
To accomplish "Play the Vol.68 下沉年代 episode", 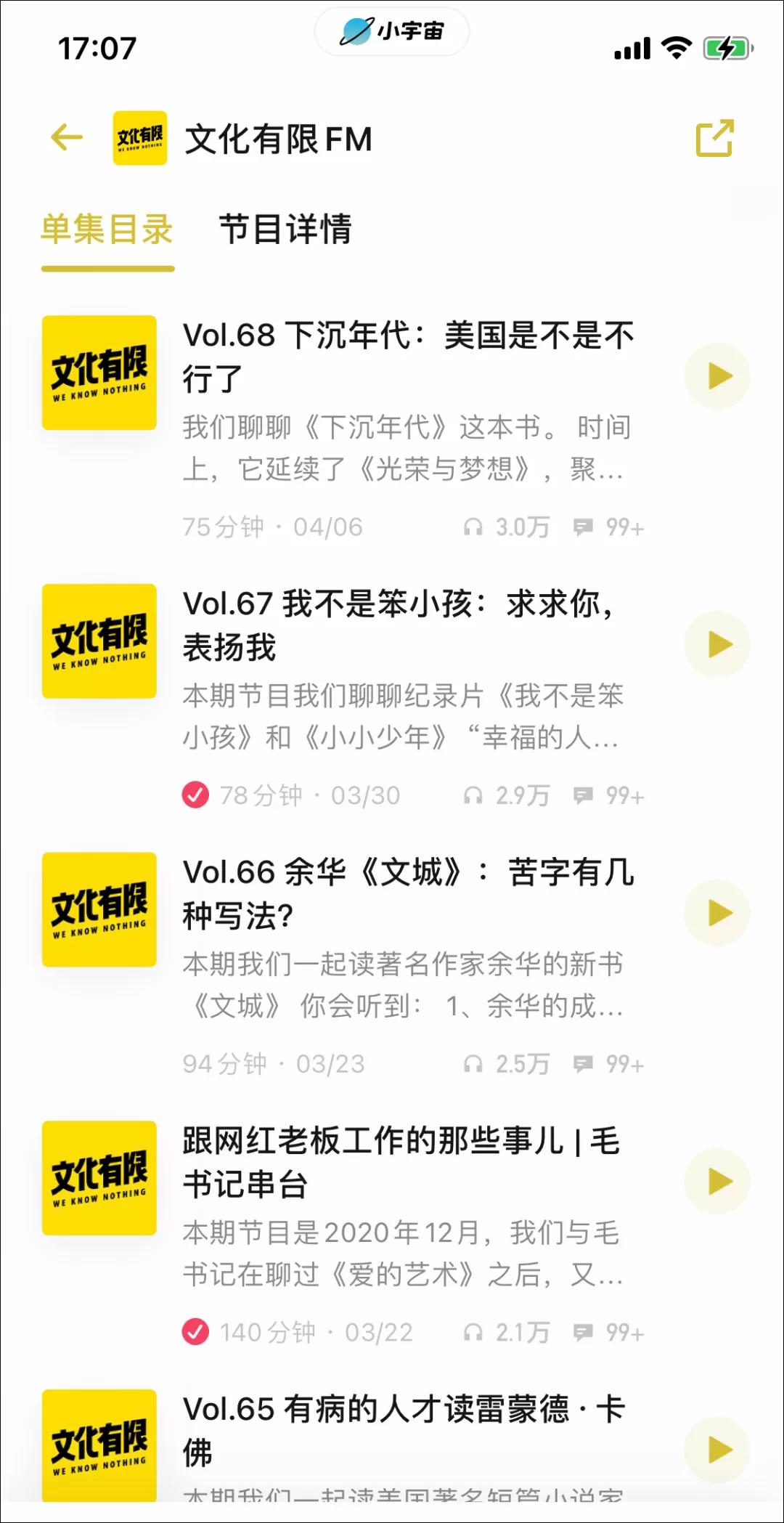I will coord(718,375).
